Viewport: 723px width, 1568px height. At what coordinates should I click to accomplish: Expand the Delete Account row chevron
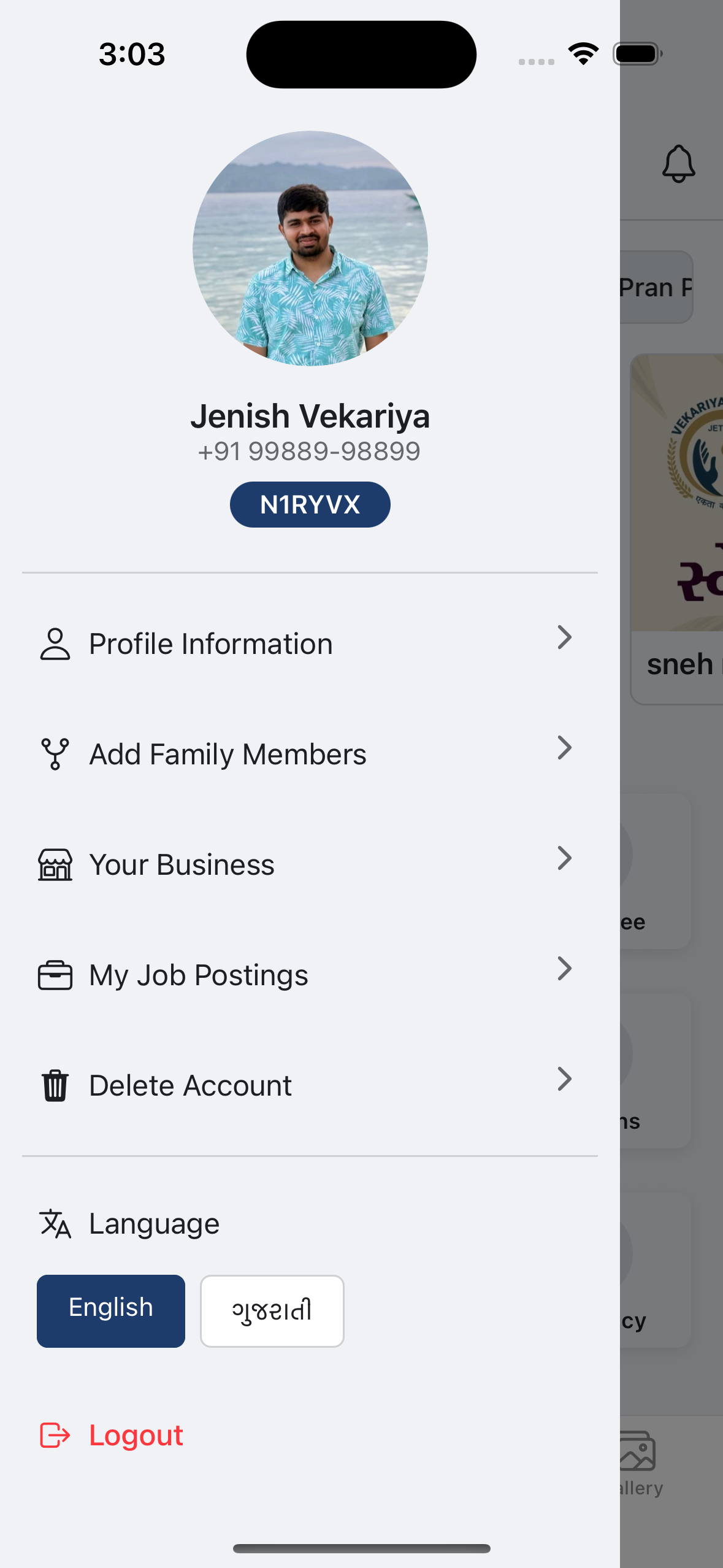(564, 1080)
